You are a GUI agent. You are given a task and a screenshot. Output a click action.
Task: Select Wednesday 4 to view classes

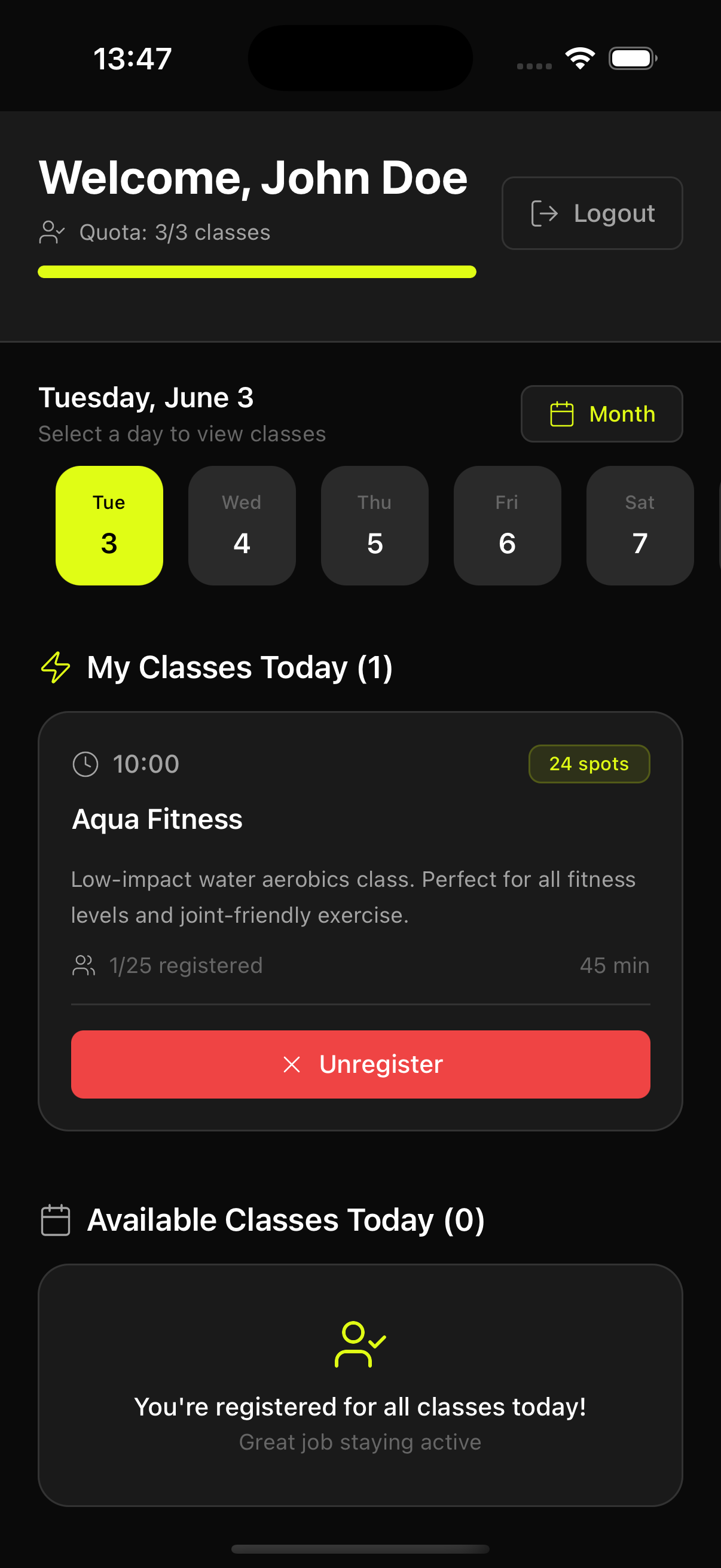242,525
